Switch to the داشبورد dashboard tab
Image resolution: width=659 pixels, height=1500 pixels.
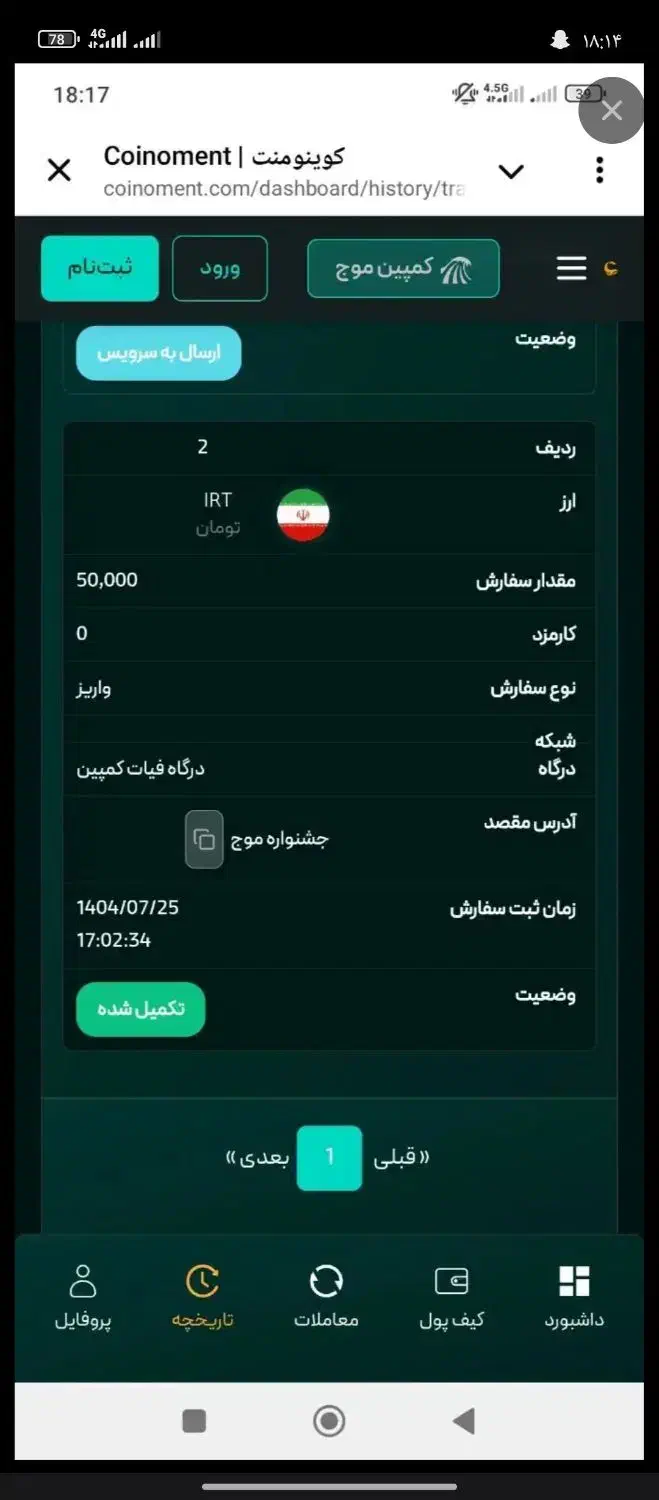coord(574,1297)
